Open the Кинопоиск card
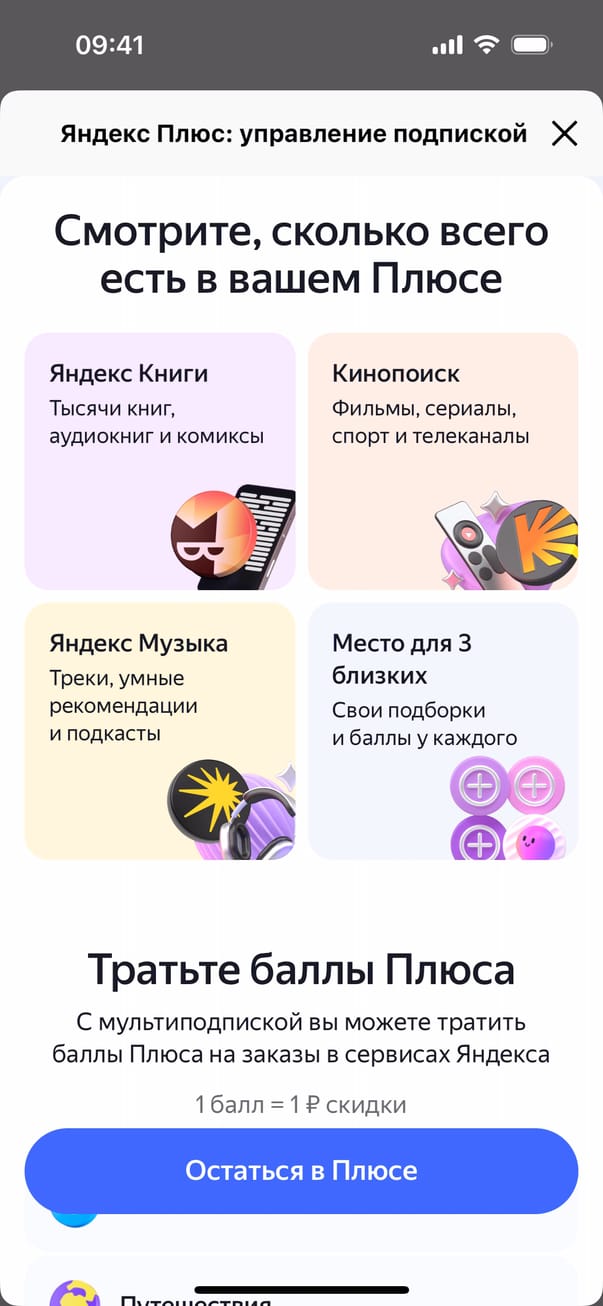This screenshot has height=1306, width=603. pyautogui.click(x=443, y=461)
